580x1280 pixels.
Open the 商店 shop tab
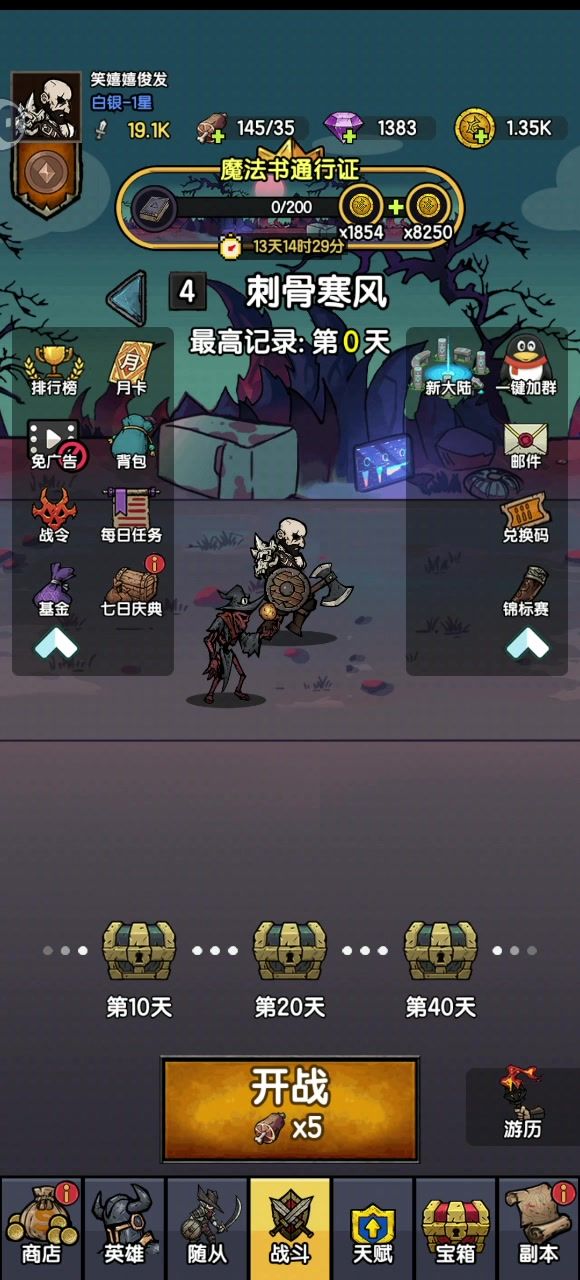[41, 1223]
